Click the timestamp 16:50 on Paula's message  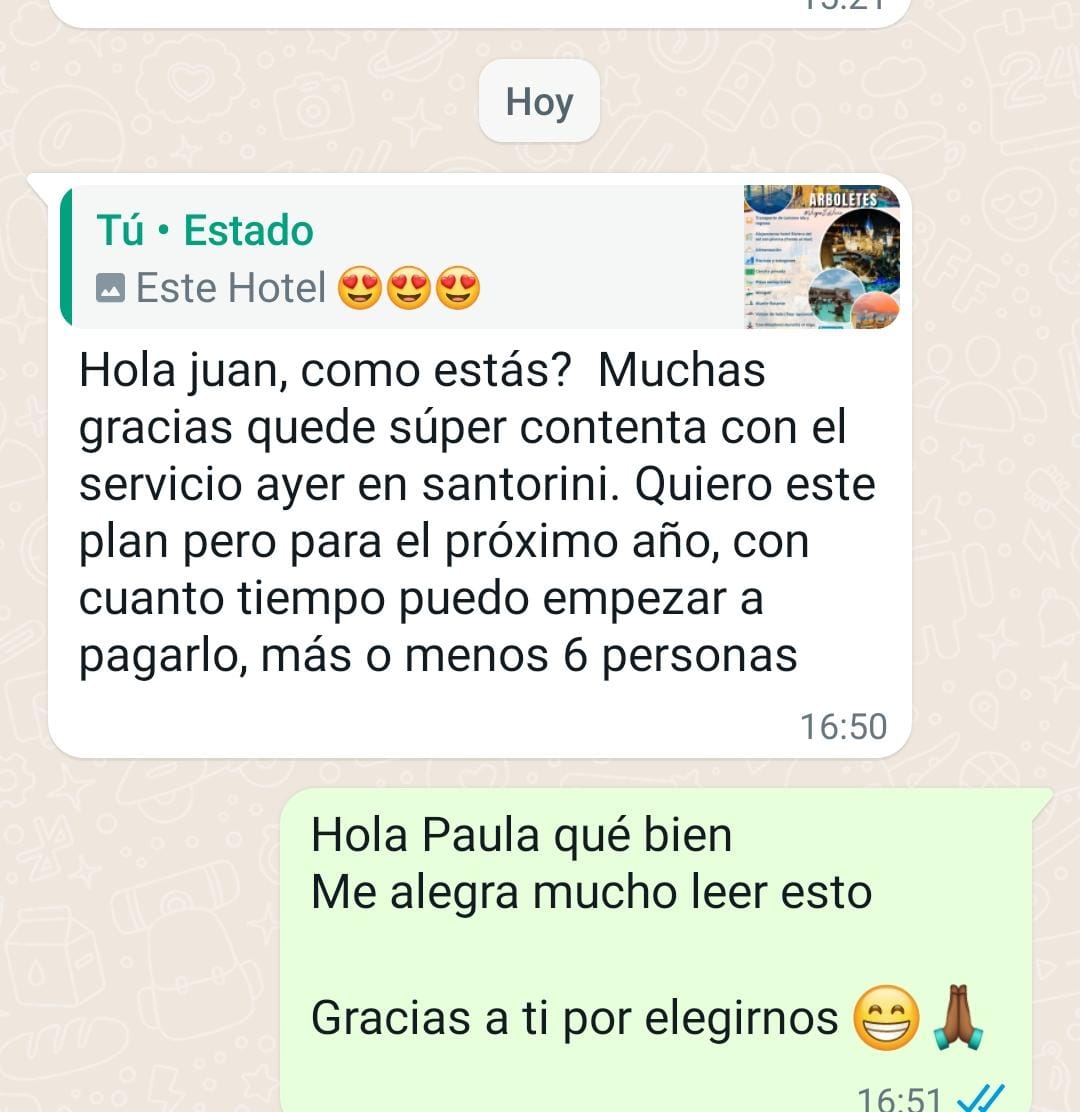pyautogui.click(x=844, y=727)
